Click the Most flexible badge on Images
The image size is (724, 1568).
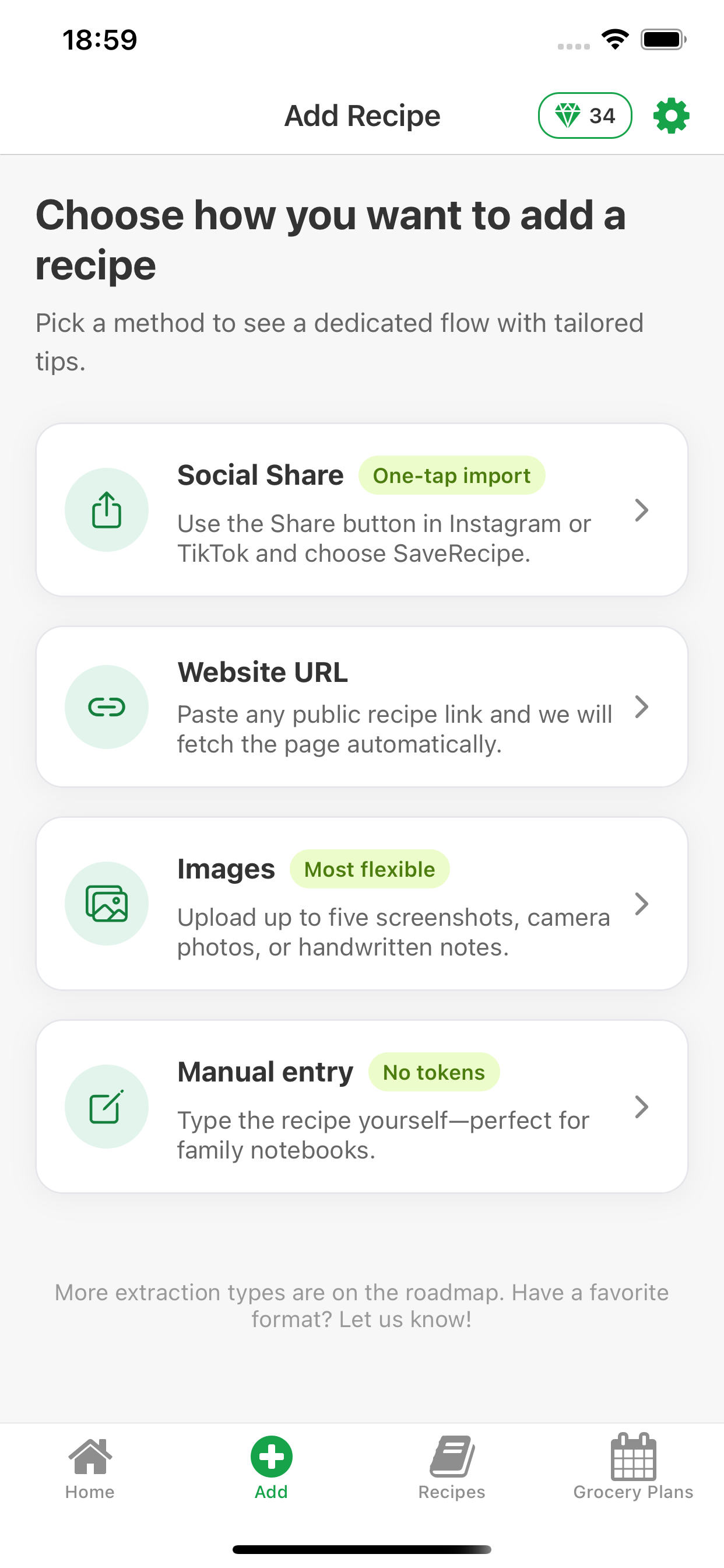[x=370, y=869]
